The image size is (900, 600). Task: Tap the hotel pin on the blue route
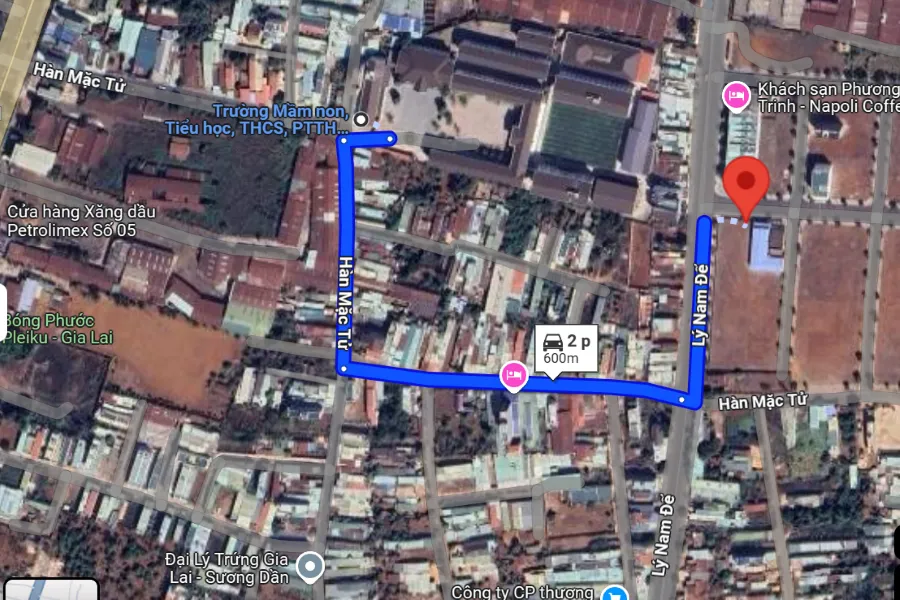[514, 375]
